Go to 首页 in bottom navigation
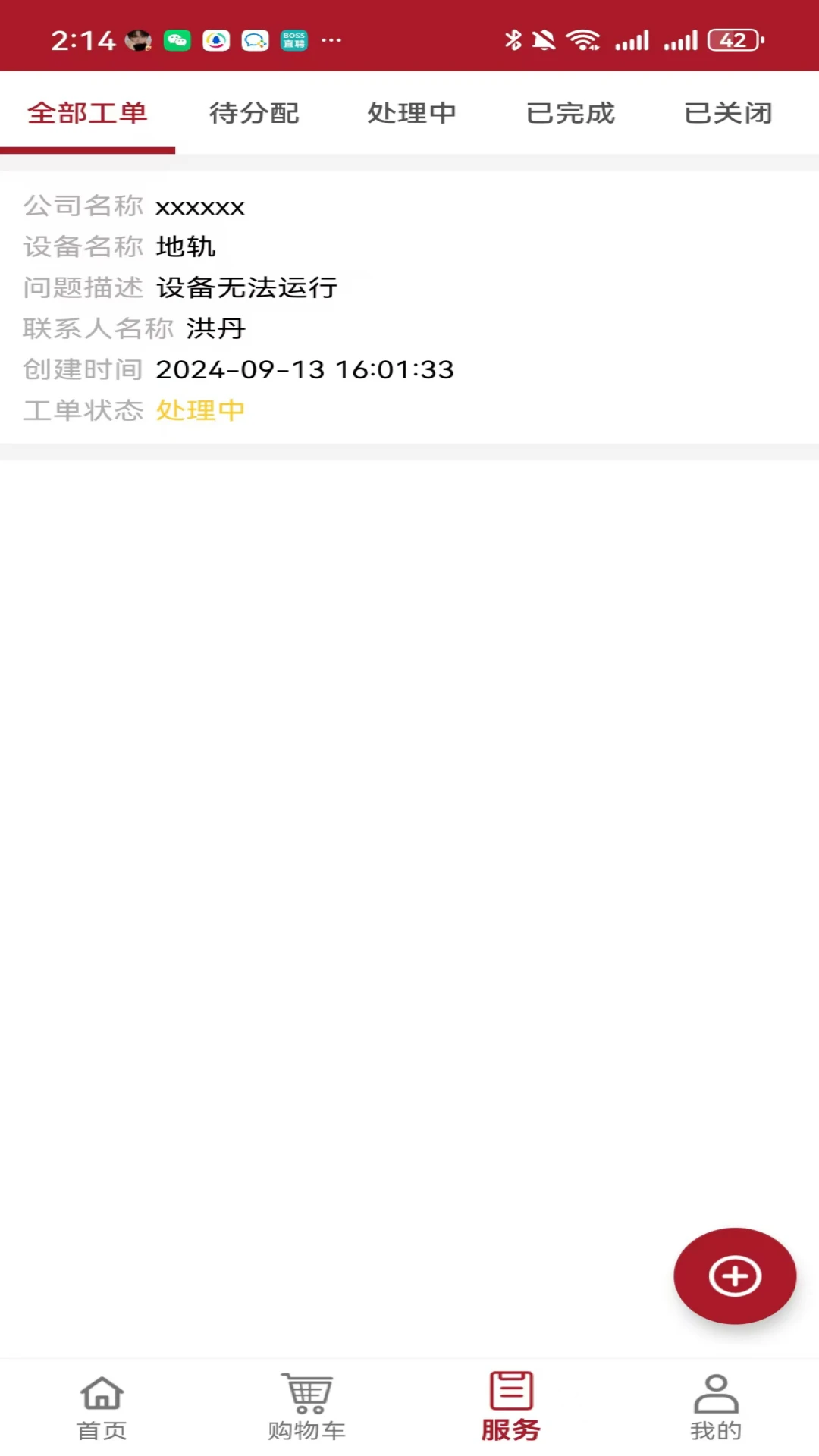The width and height of the screenshot is (819, 1456). point(102,1407)
